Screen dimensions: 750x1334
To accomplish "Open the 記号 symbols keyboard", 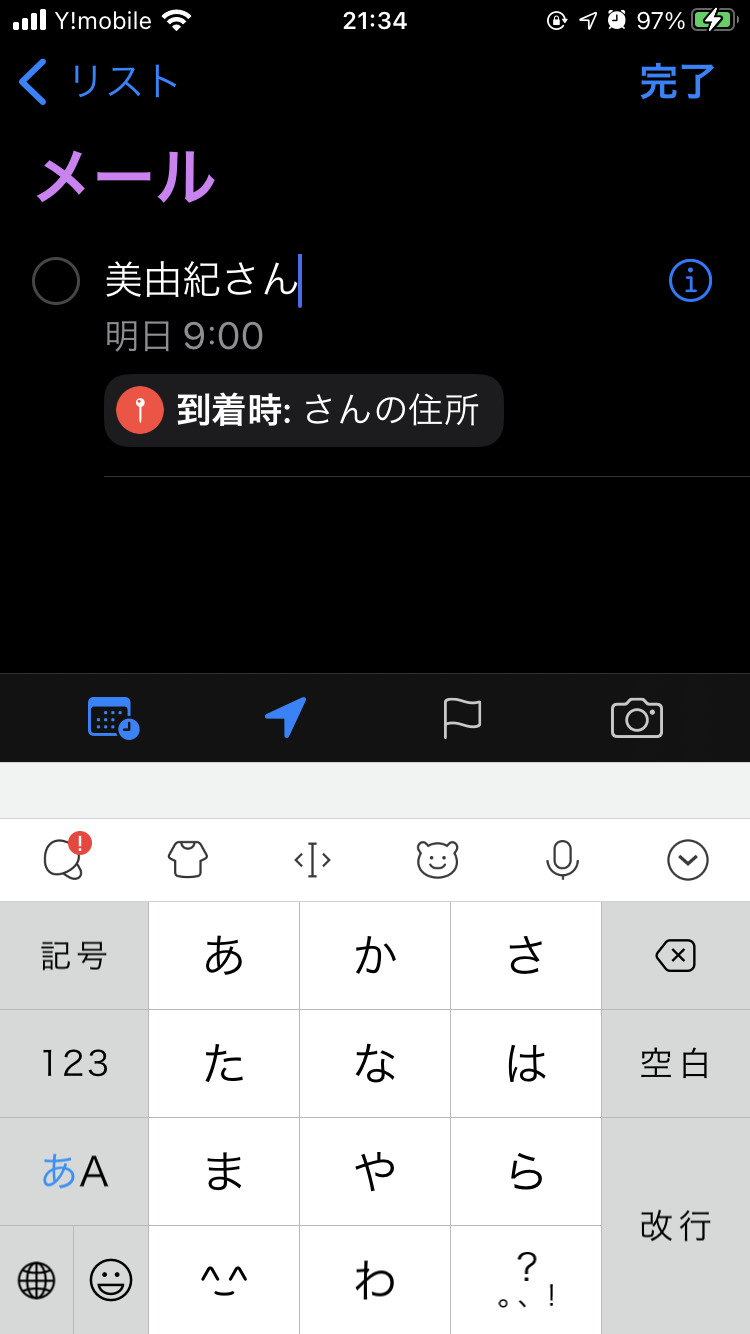I will tap(74, 956).
